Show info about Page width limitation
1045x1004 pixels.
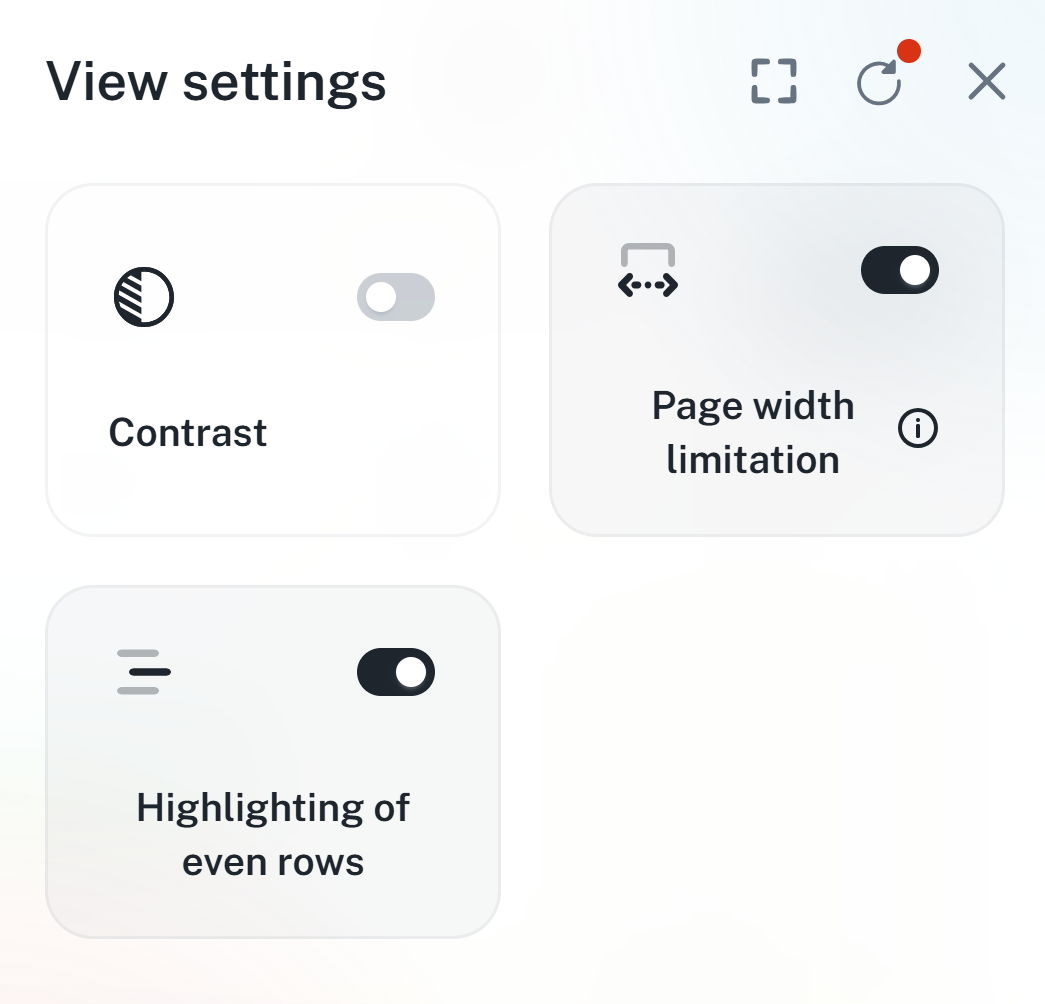[x=918, y=429]
